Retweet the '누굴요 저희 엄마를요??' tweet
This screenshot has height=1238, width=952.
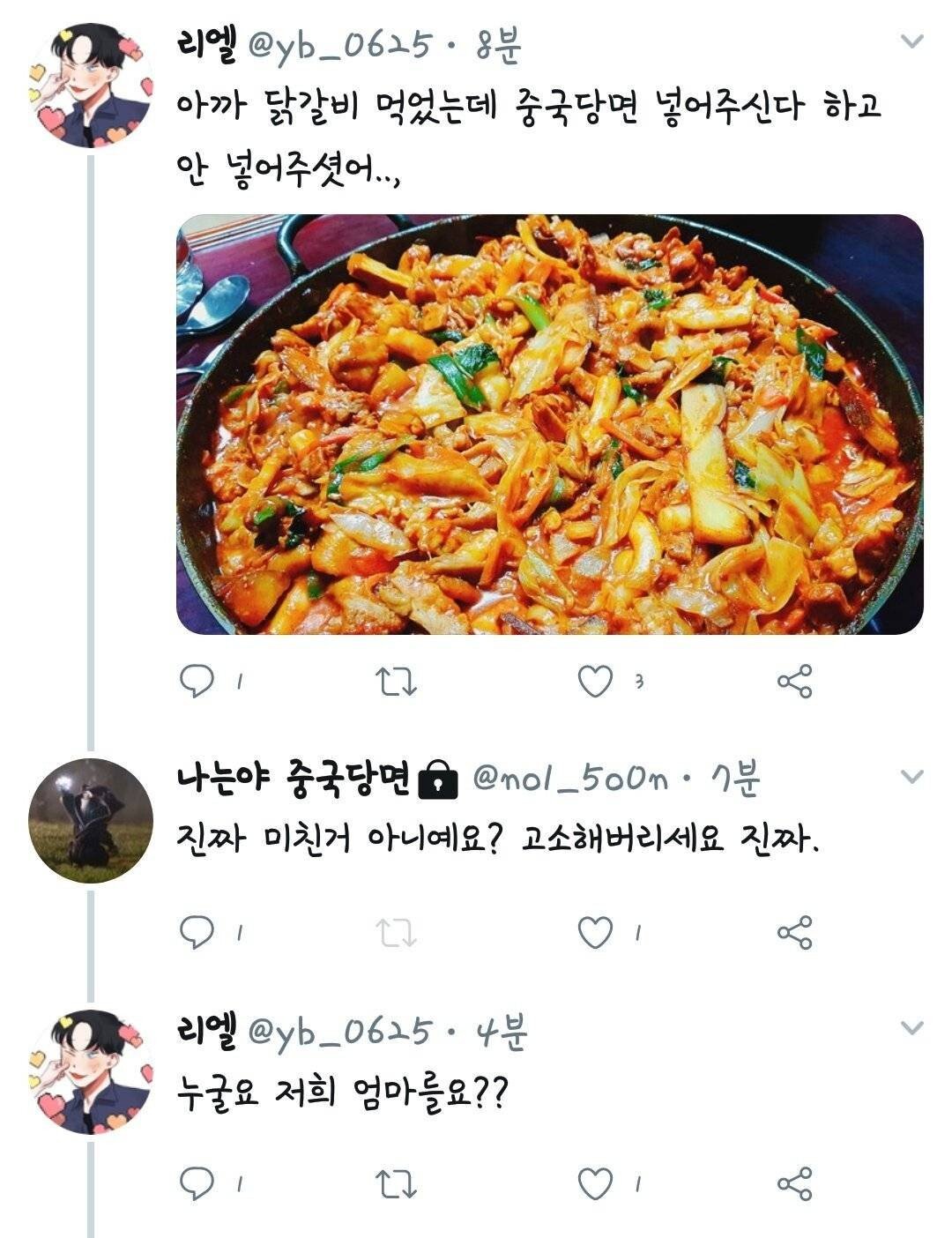[396, 1184]
